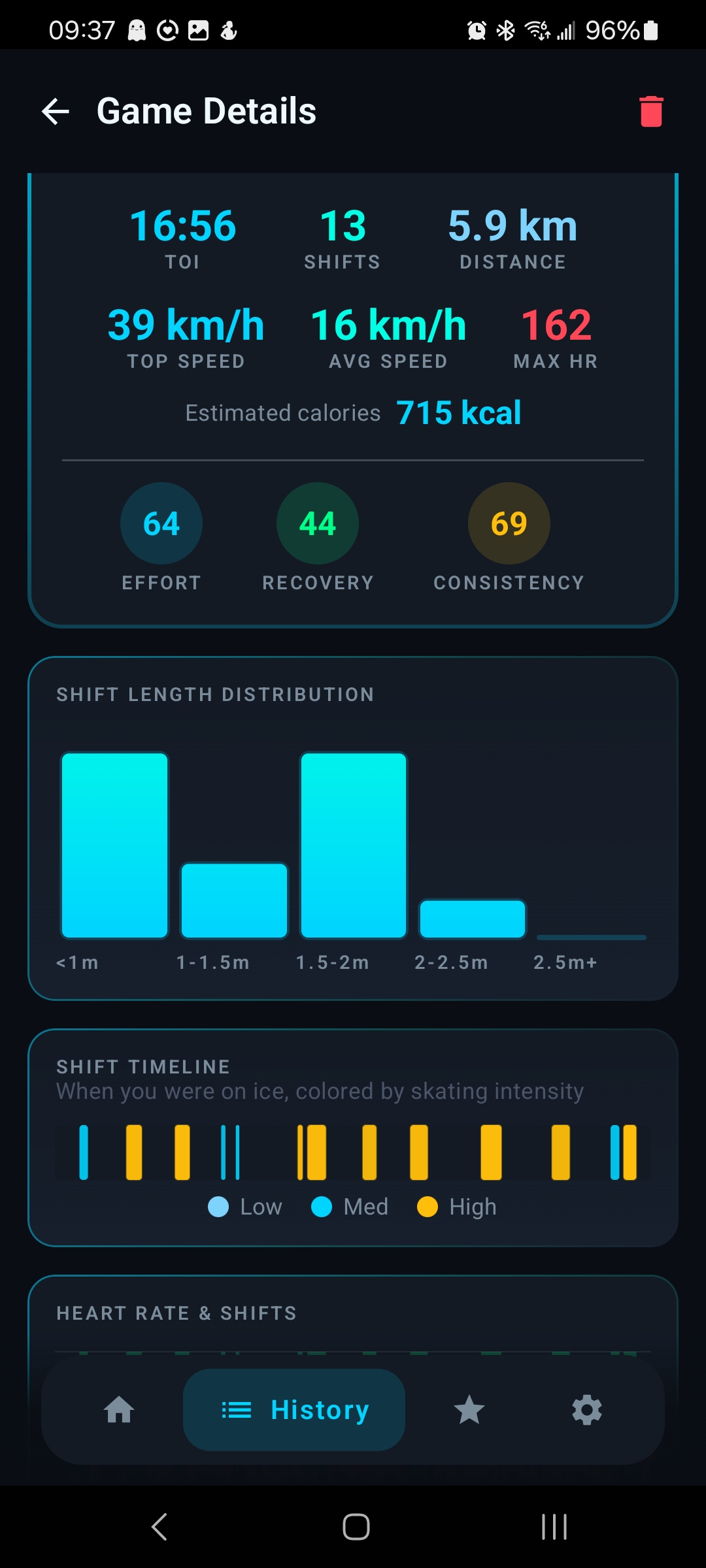The height and width of the screenshot is (1568, 706).
Task: Tap the back arrow to leave Game Details
Action: click(55, 110)
